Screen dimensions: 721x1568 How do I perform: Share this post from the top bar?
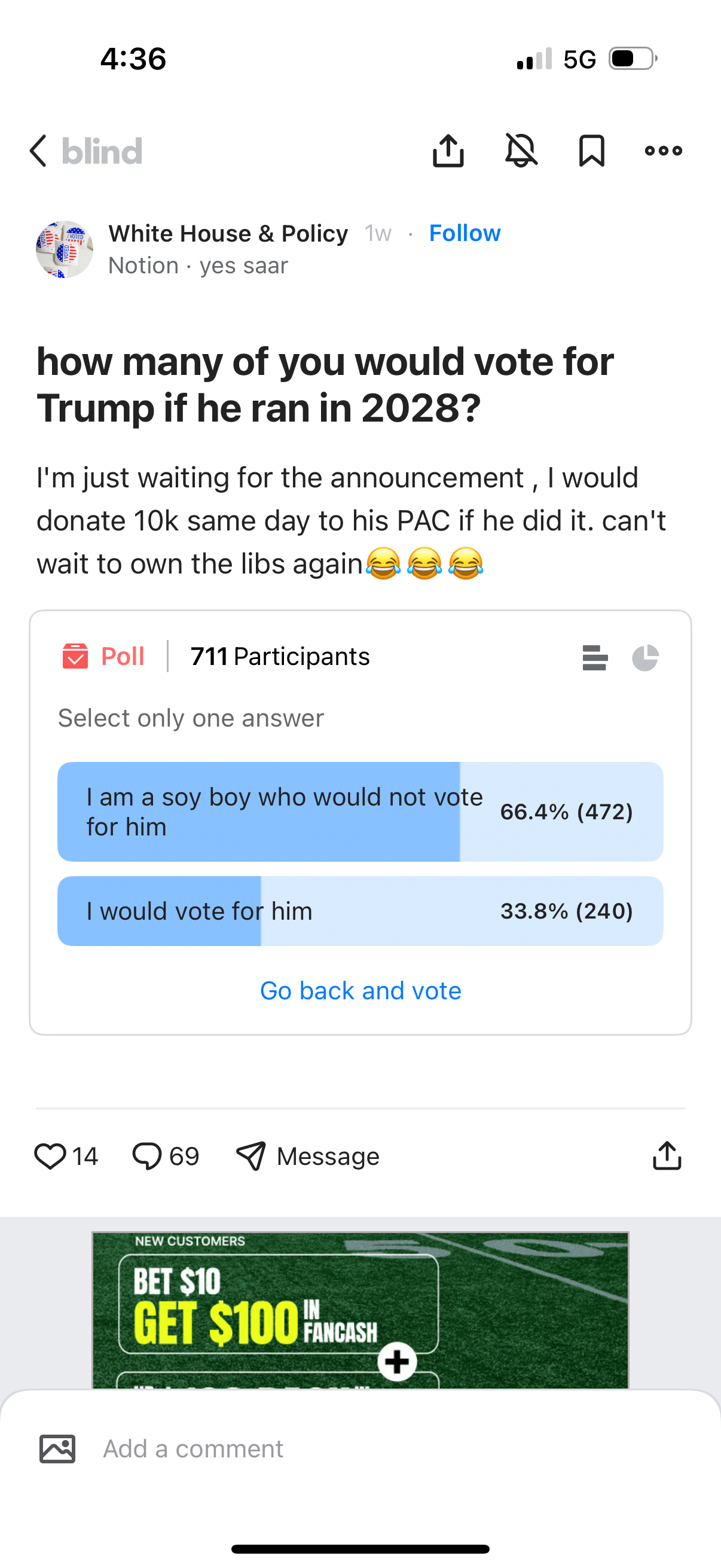448,150
